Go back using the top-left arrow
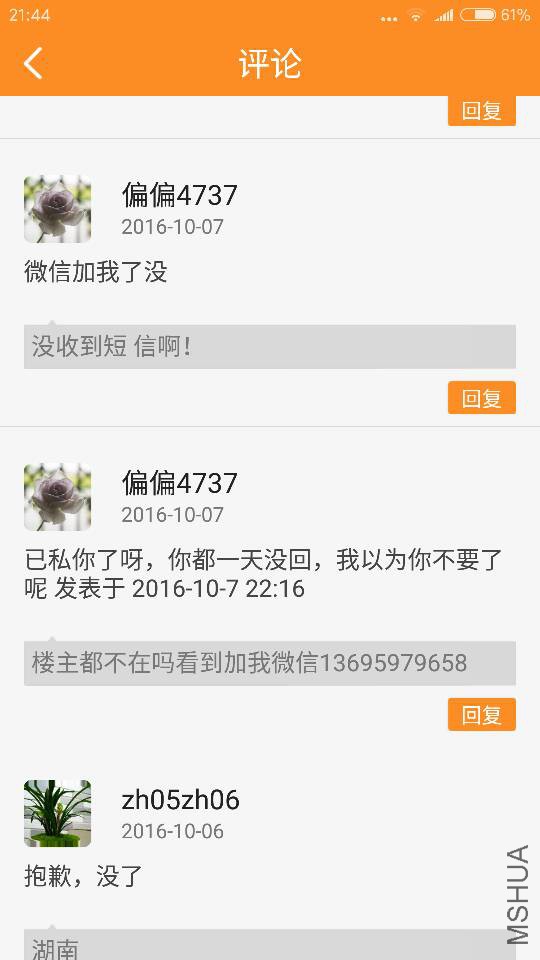The height and width of the screenshot is (960, 540). click(x=33, y=63)
